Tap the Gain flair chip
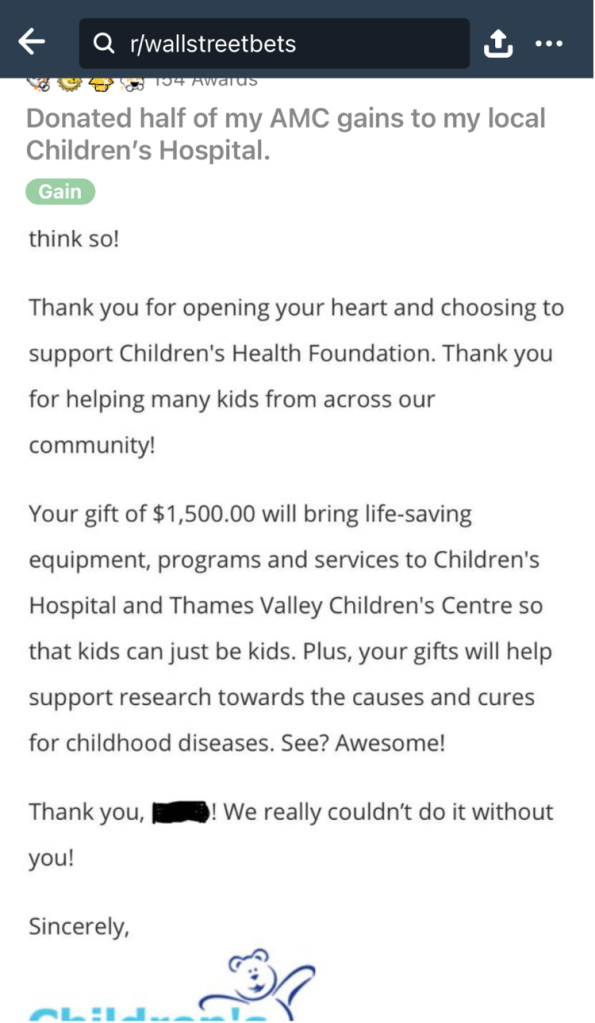595x1023 pixels. coord(60,192)
